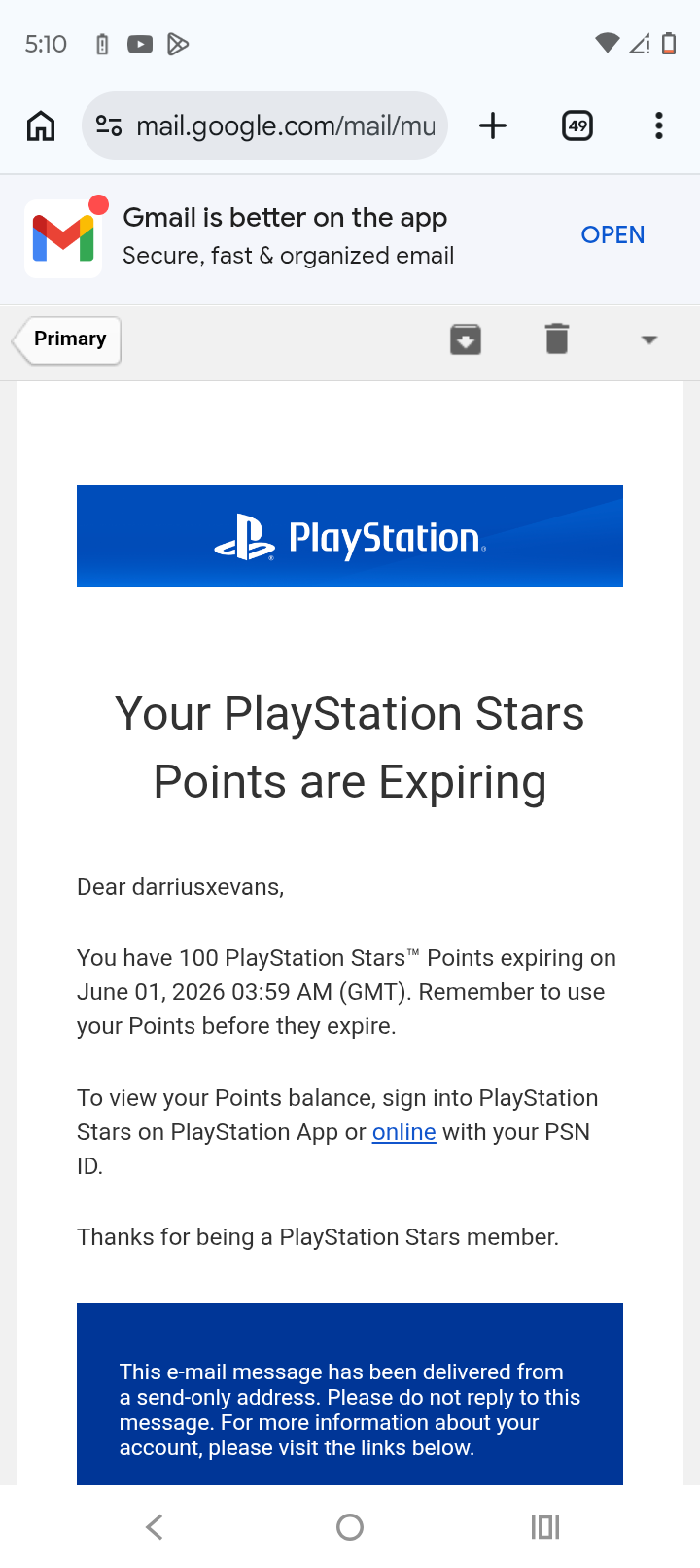
Task: Expand the more actions dropdown arrow
Action: tap(649, 339)
